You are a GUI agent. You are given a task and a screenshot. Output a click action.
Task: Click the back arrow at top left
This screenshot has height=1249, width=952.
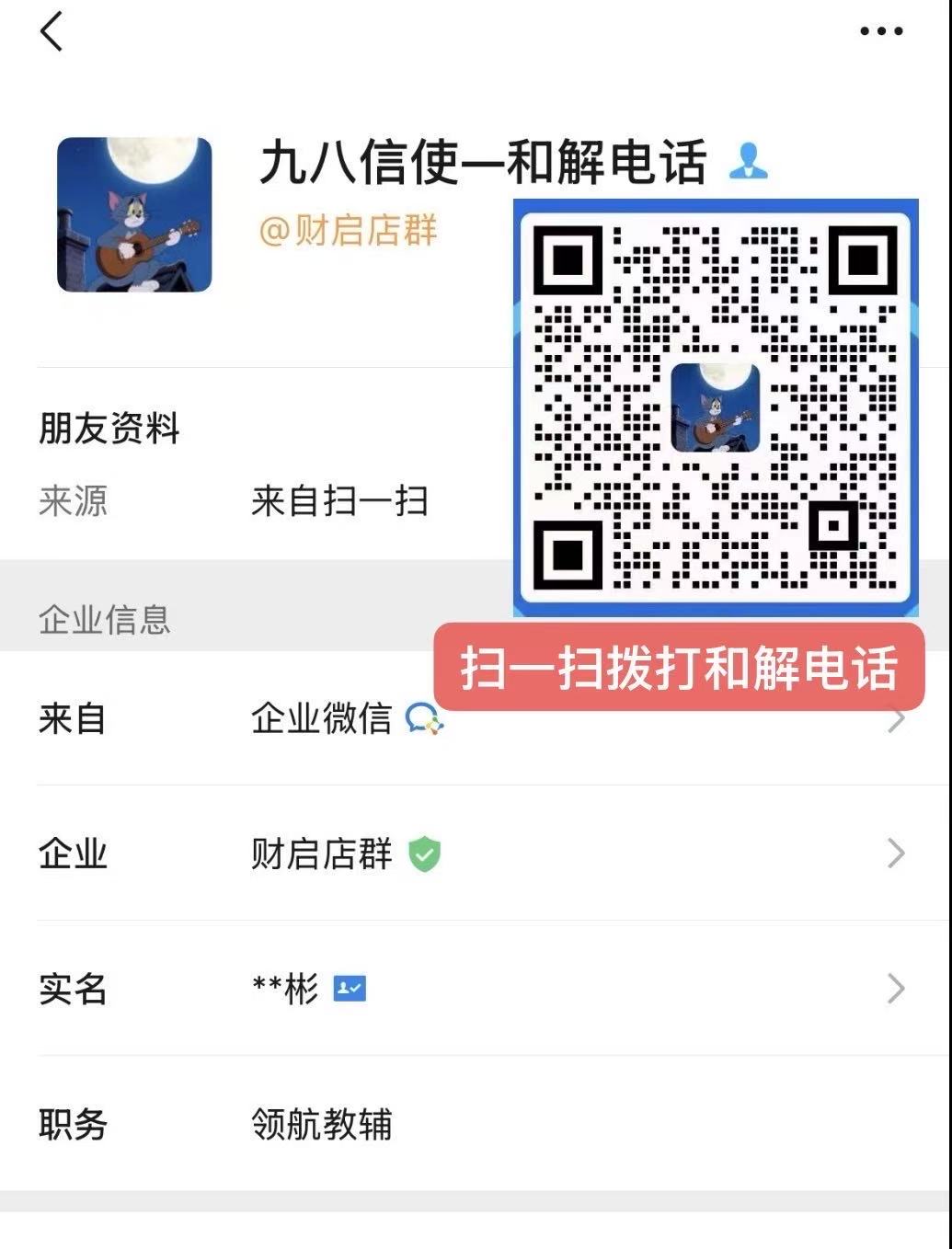(52, 33)
